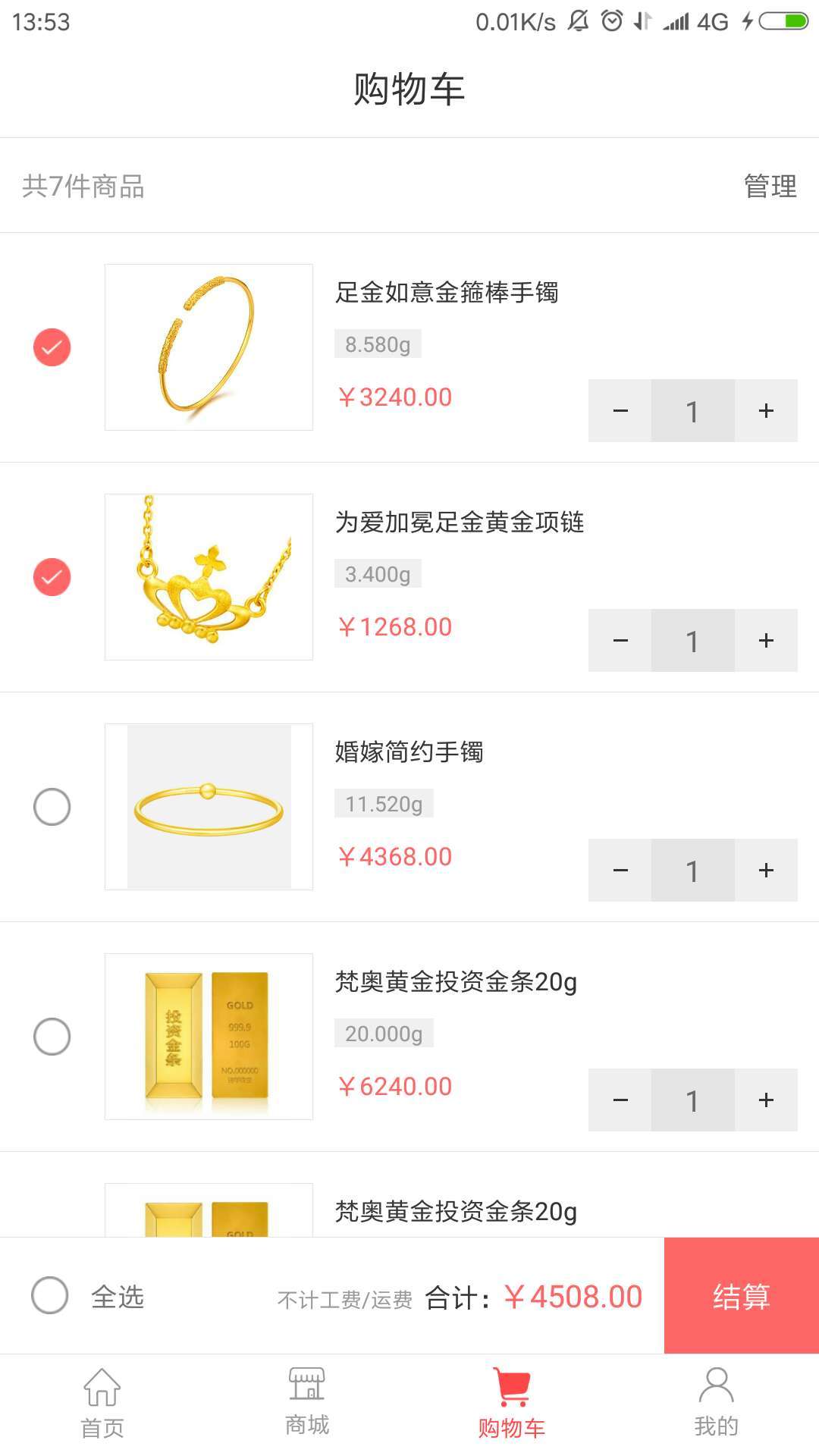Open the 我的 tab
This screenshot has width=819, height=1456.
click(x=716, y=1403)
